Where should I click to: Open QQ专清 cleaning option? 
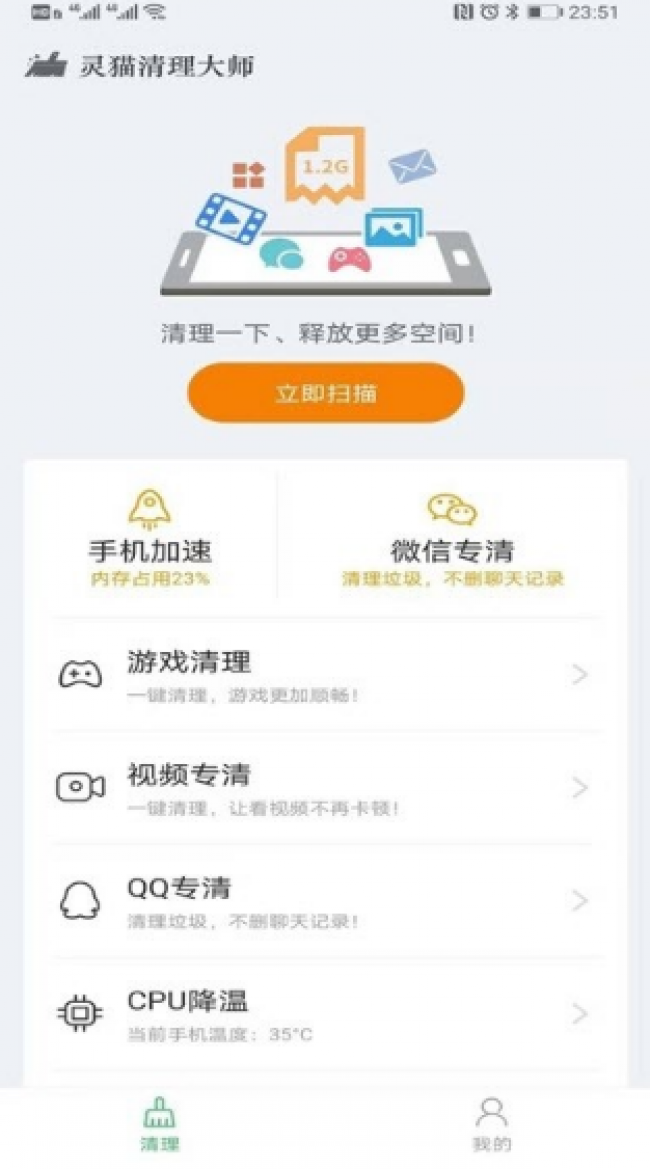coord(325,901)
